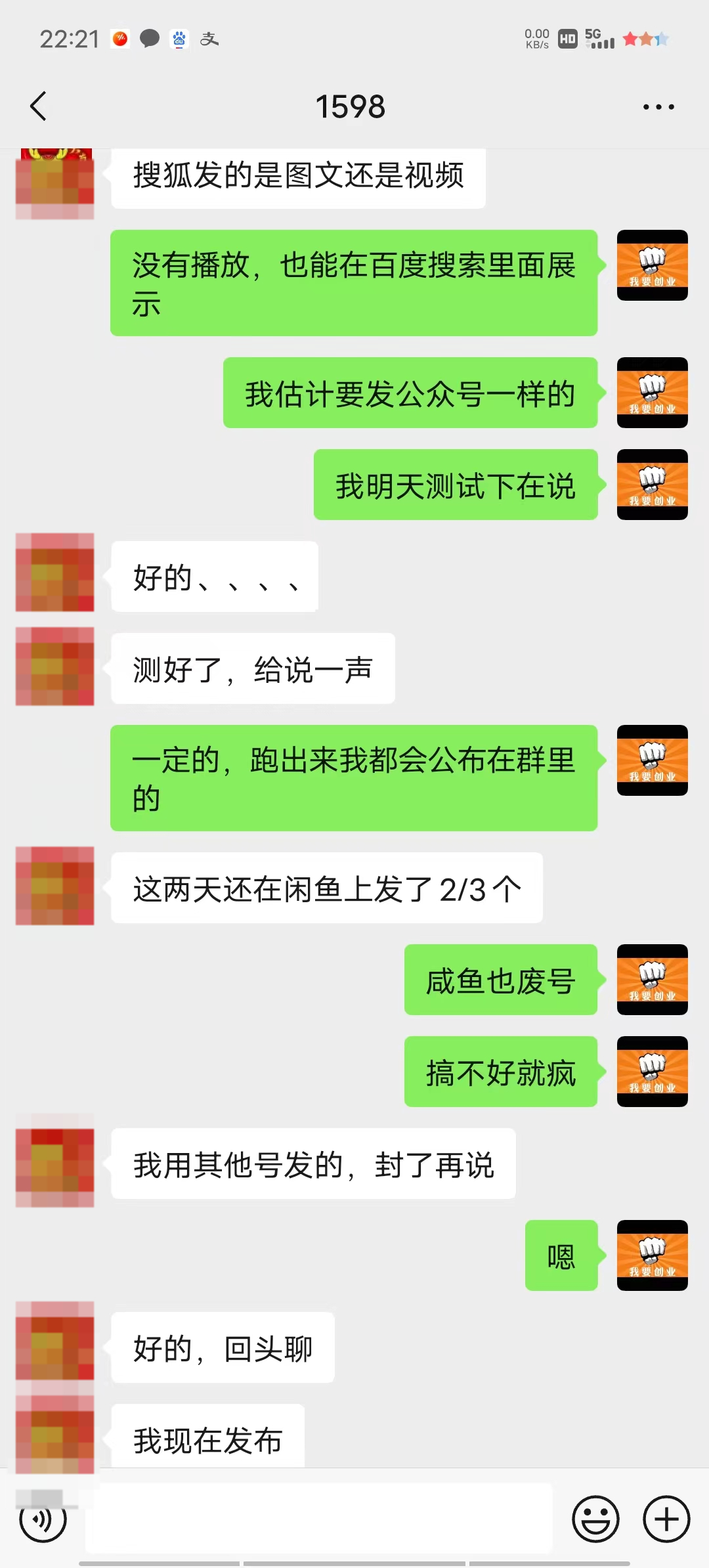Focus the message text field
Screen dimensions: 709x1568
319,1518
